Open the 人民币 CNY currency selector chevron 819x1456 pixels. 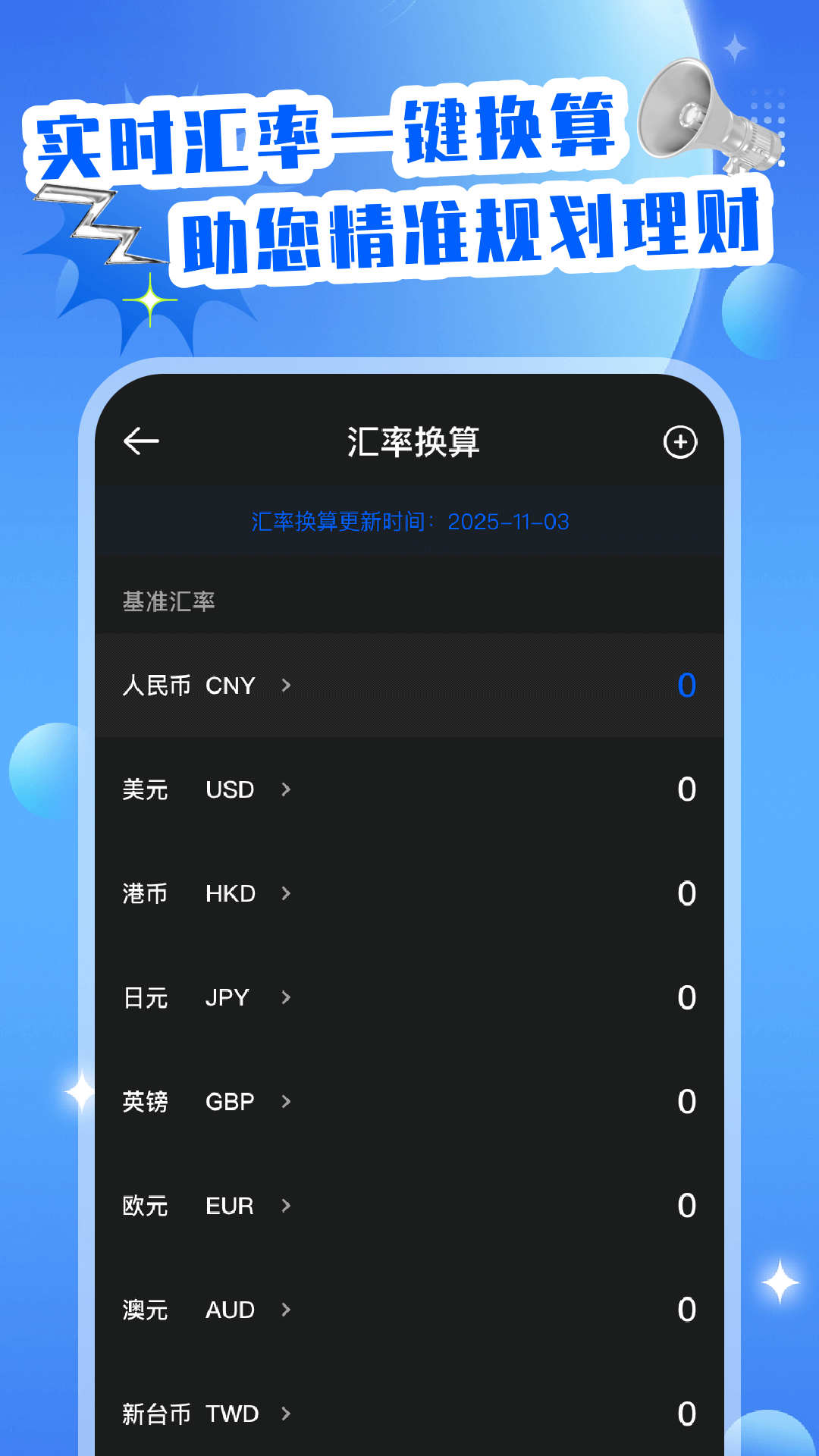tap(286, 686)
